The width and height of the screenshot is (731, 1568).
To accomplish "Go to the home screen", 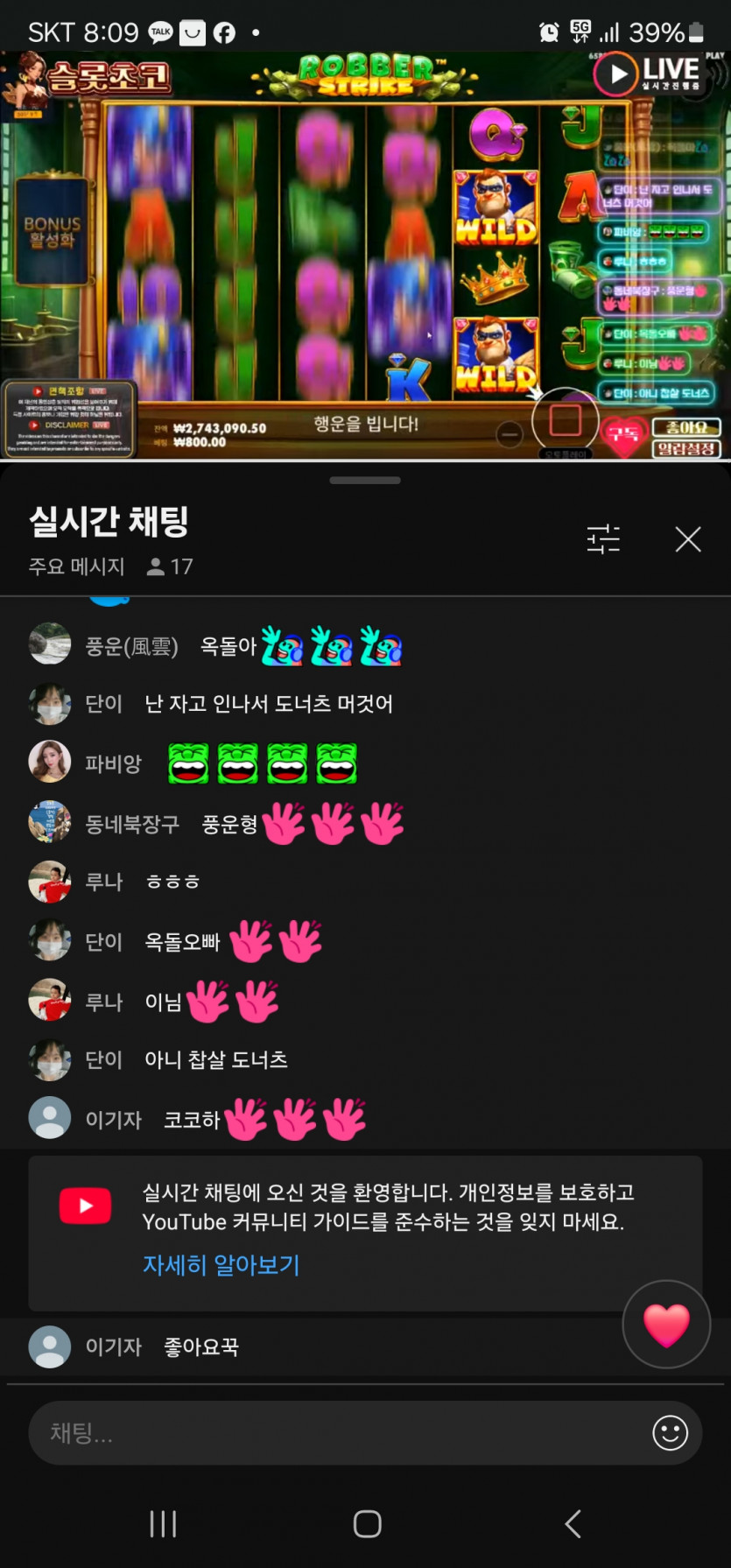I will click(x=367, y=1524).
